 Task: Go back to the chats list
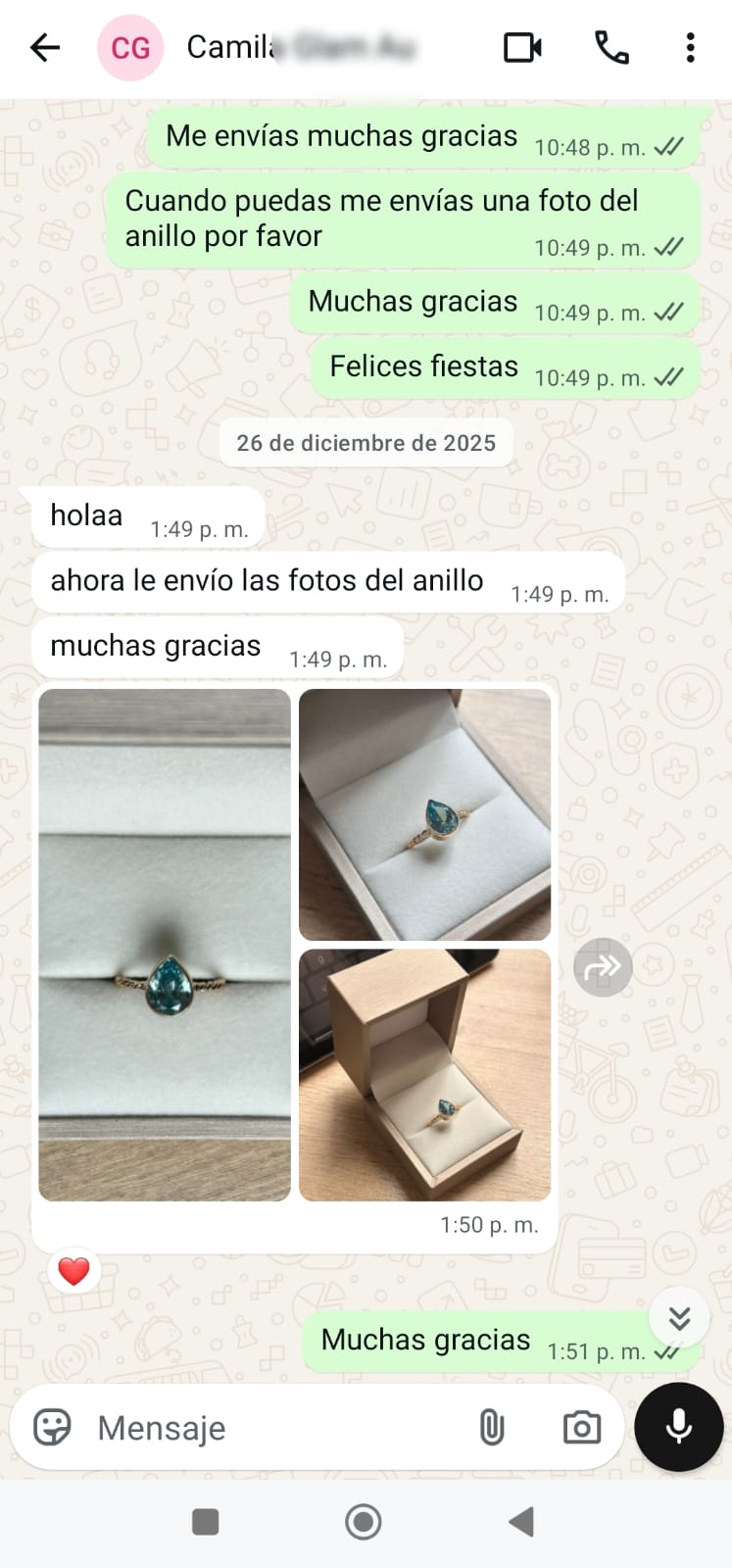[45, 47]
